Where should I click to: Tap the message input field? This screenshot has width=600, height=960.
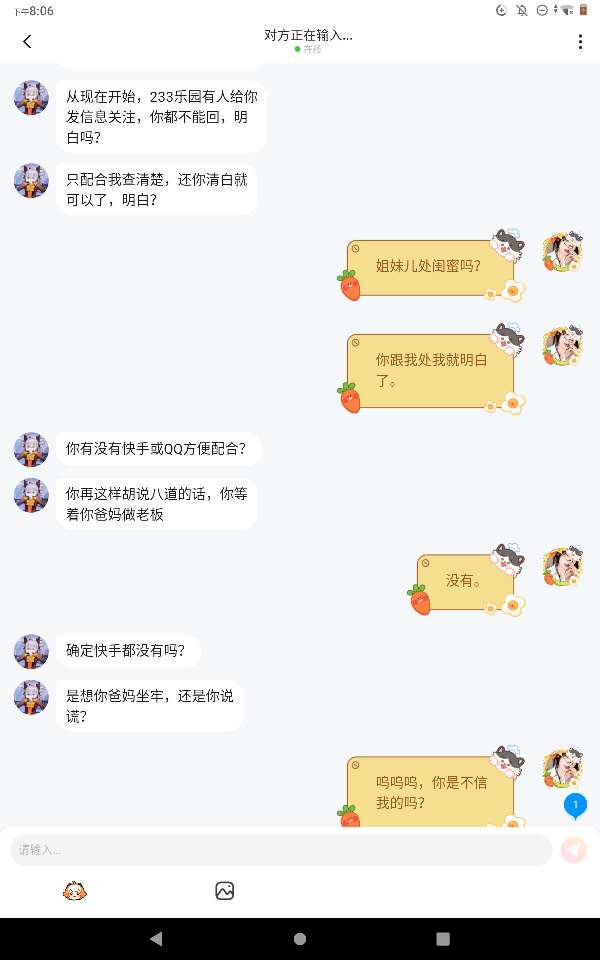click(281, 850)
